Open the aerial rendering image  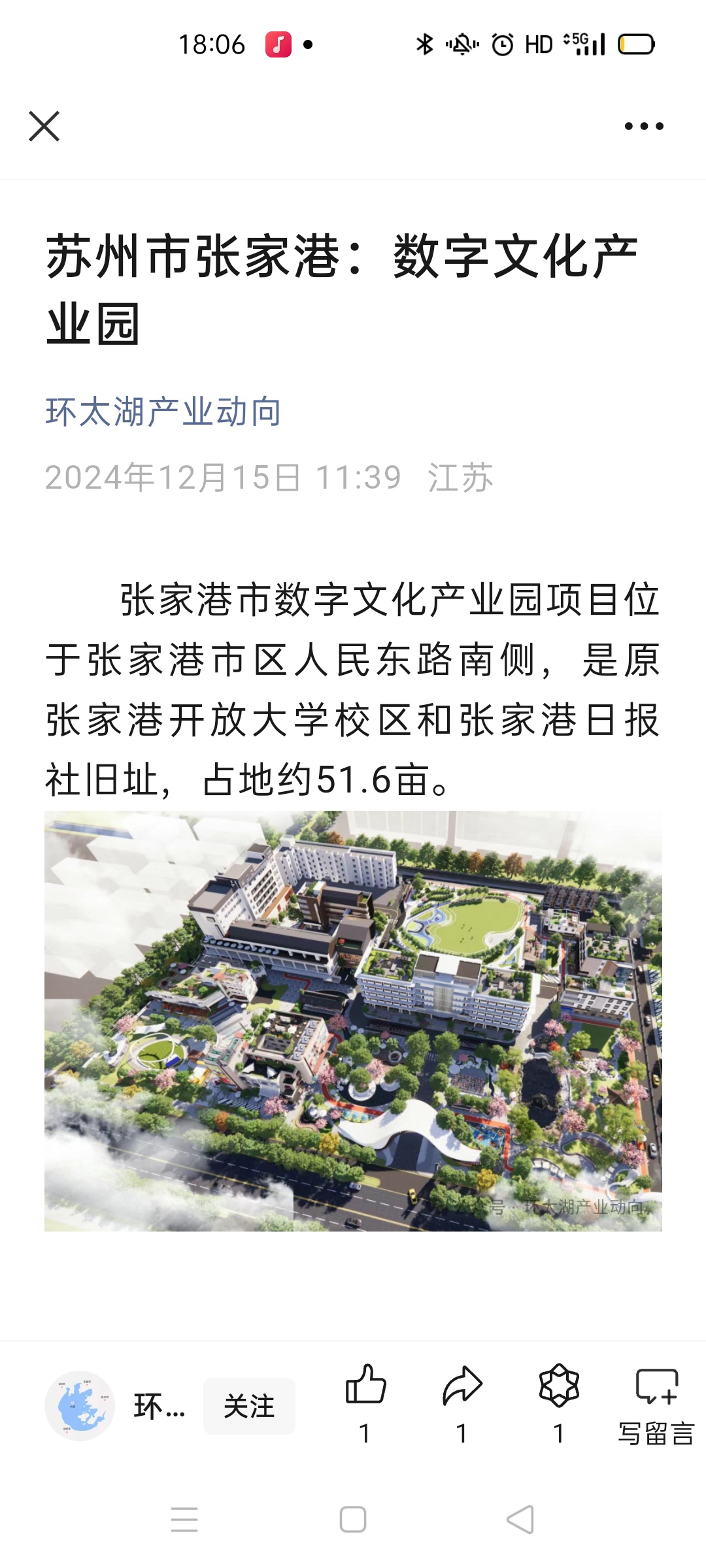coord(353,1021)
